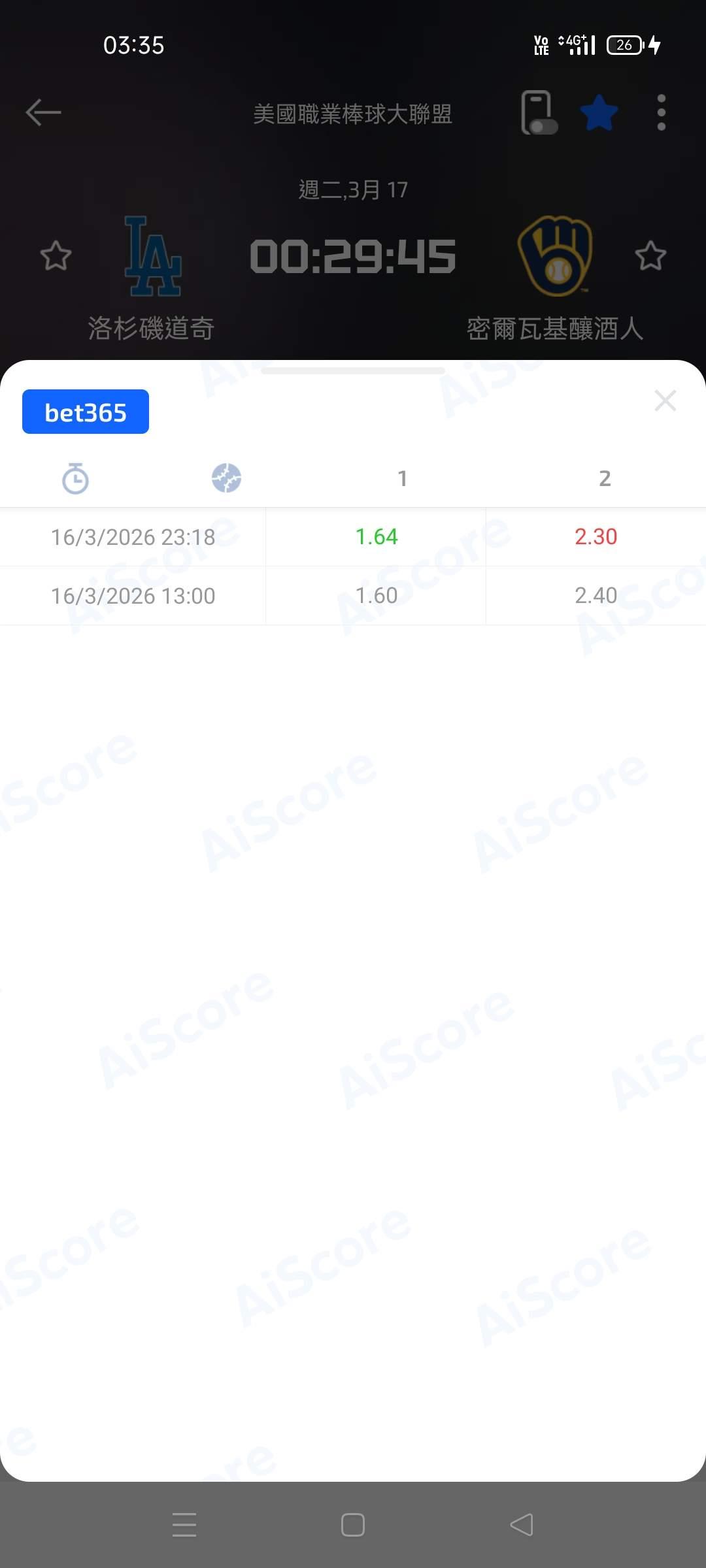This screenshot has width=706, height=1568.
Task: Select the bet365 bookmaker chip
Action: (x=86, y=412)
